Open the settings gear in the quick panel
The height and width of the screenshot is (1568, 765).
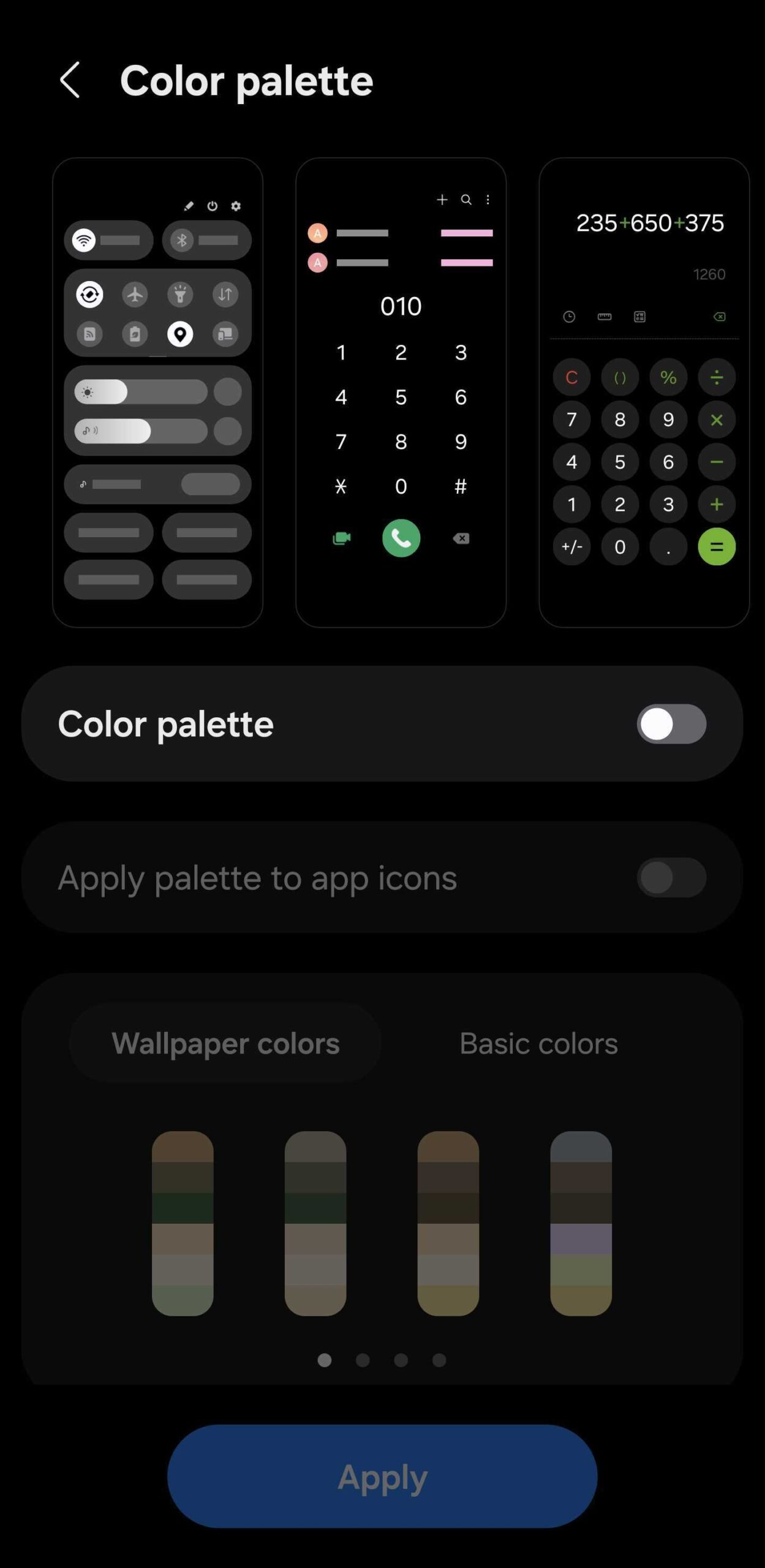236,206
